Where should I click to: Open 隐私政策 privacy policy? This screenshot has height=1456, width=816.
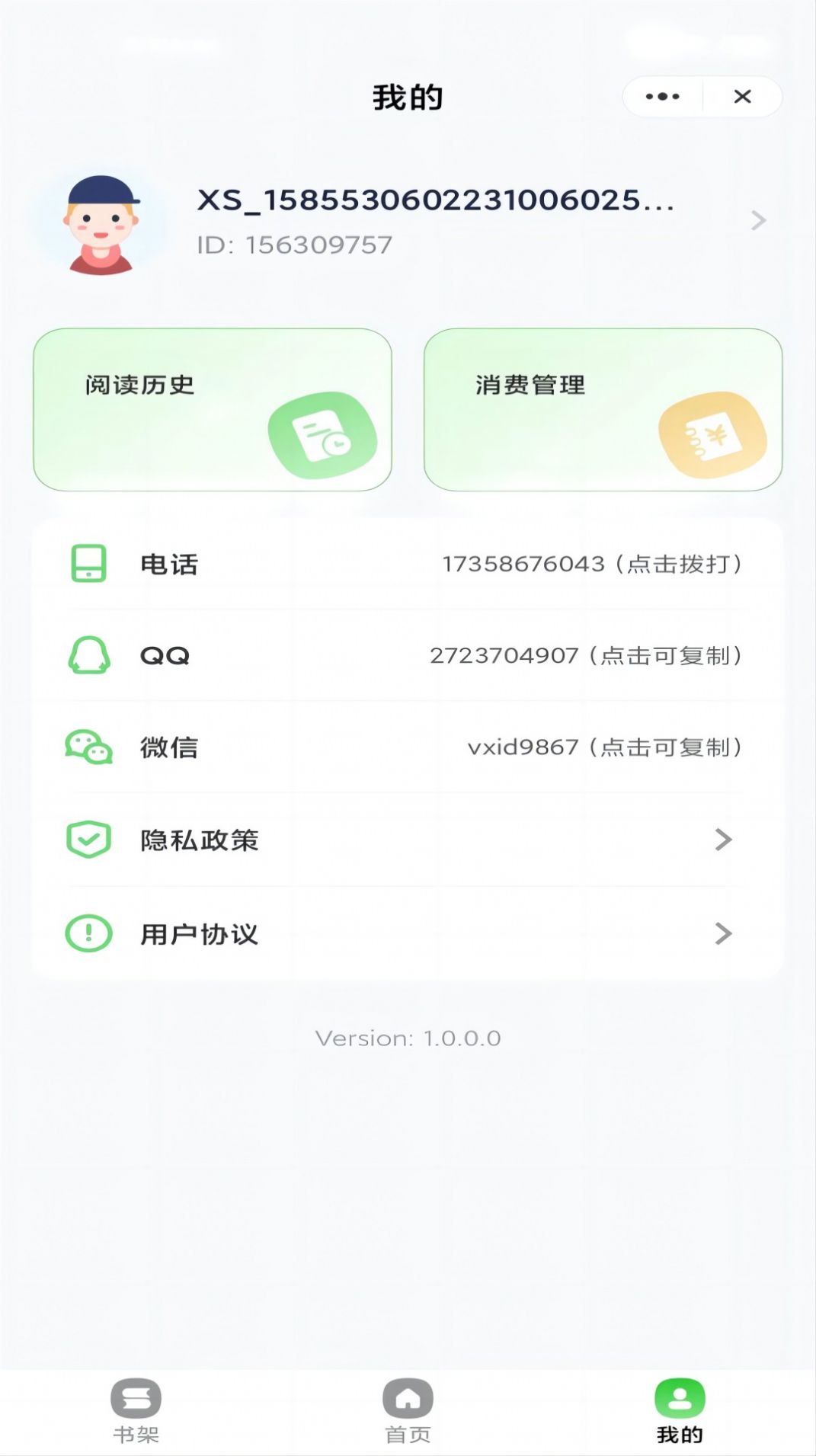408,840
